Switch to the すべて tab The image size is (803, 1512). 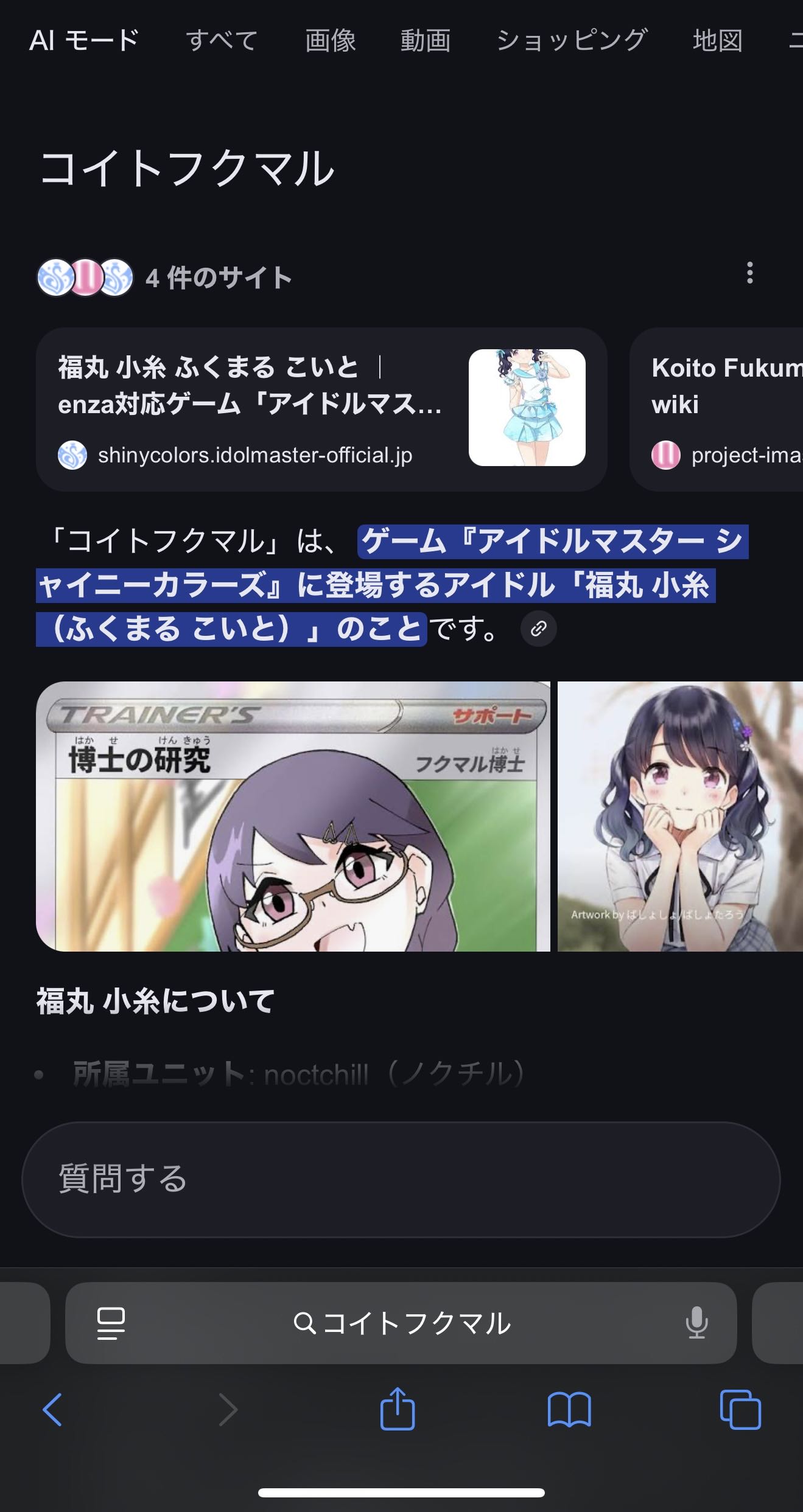pyautogui.click(x=222, y=41)
